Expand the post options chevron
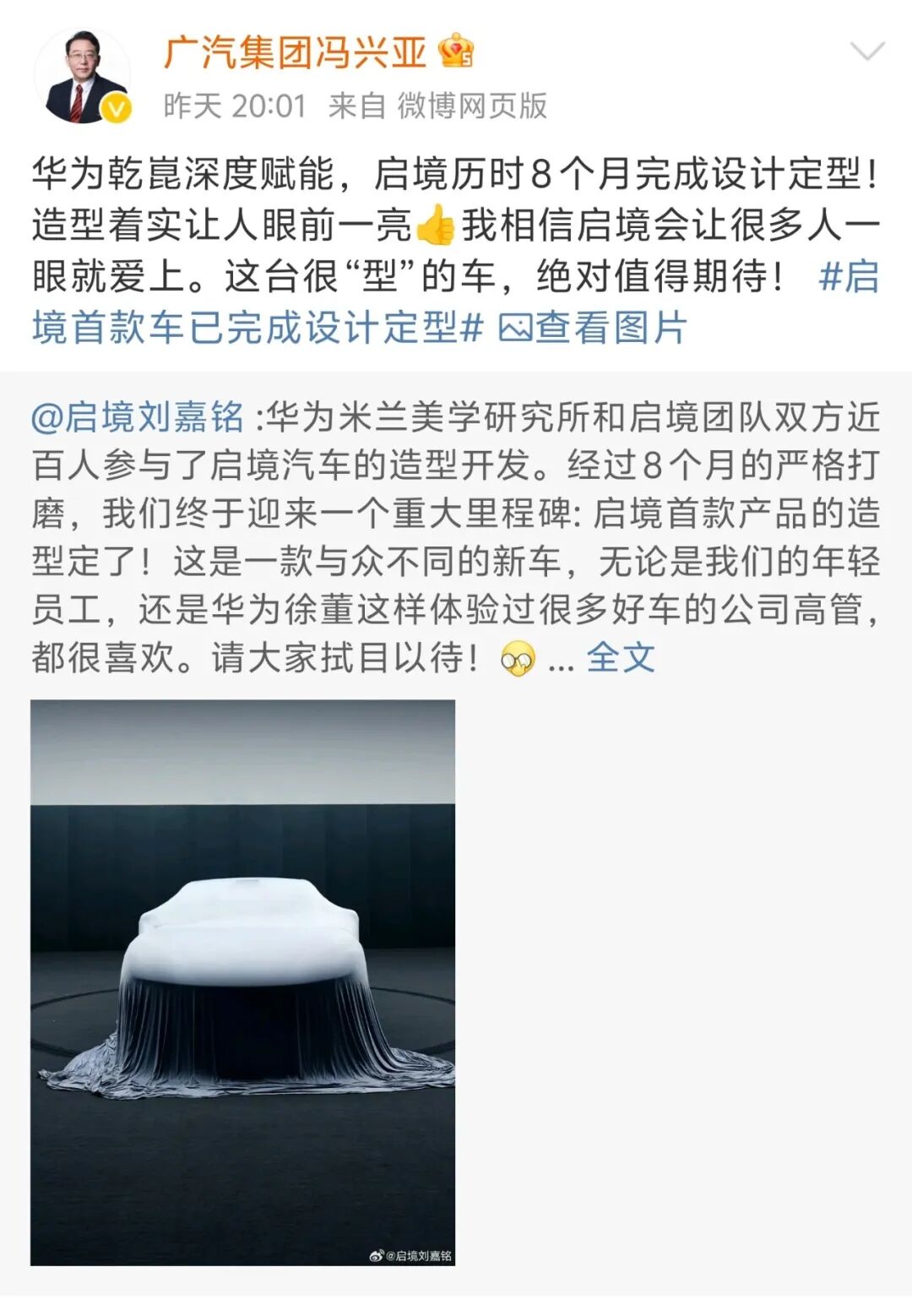This screenshot has width=912, height=1316. point(866,52)
